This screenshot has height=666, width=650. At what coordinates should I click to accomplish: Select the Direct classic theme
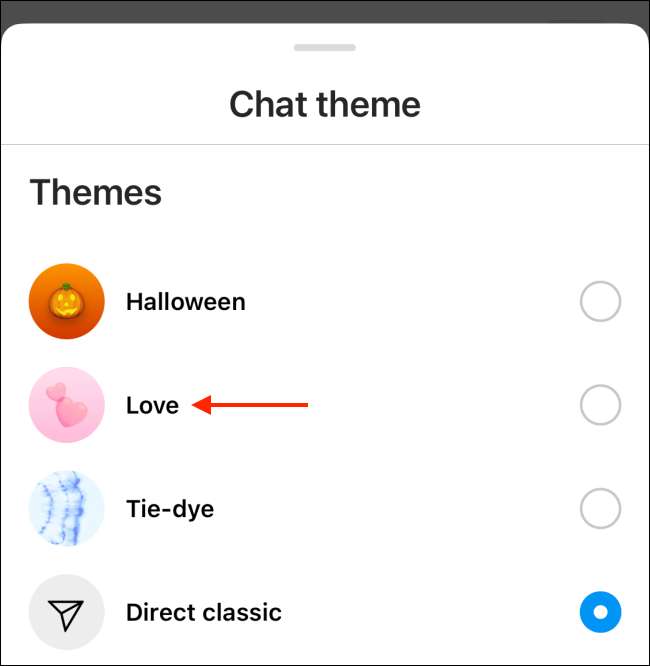[600, 612]
